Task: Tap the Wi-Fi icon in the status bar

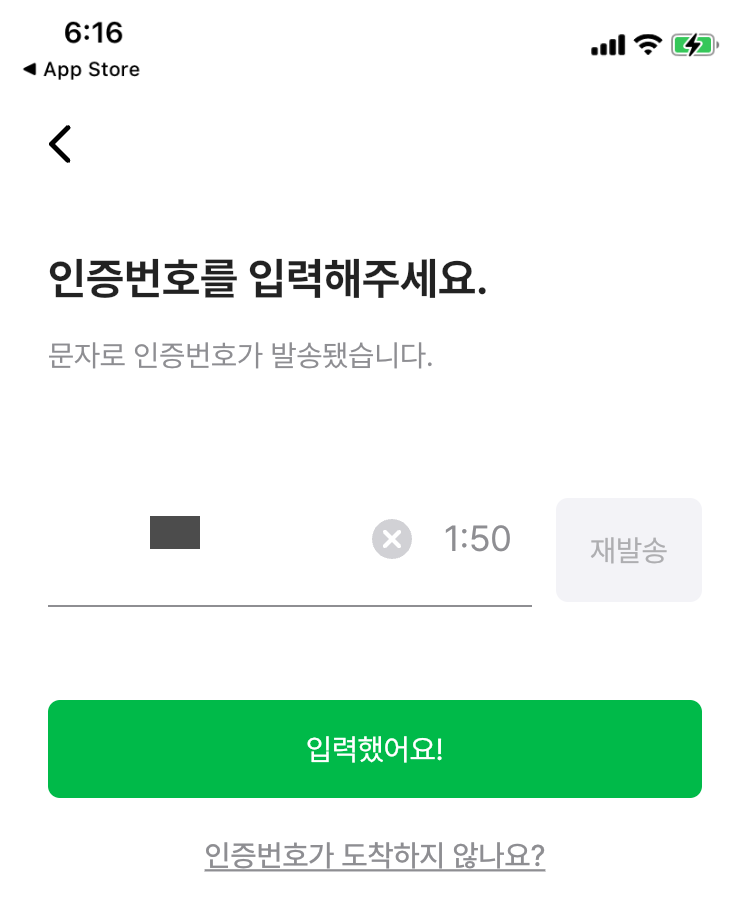Action: pyautogui.click(x=646, y=43)
